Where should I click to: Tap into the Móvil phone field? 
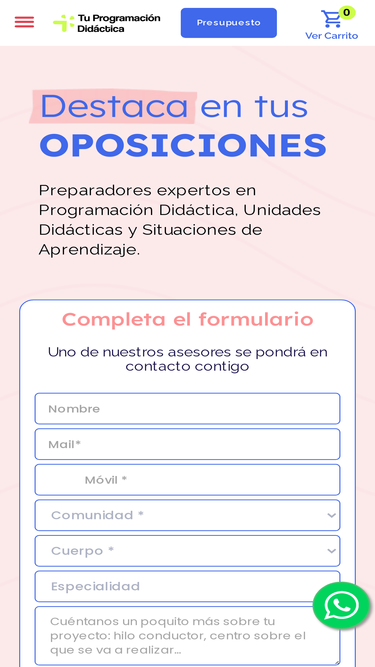188,480
